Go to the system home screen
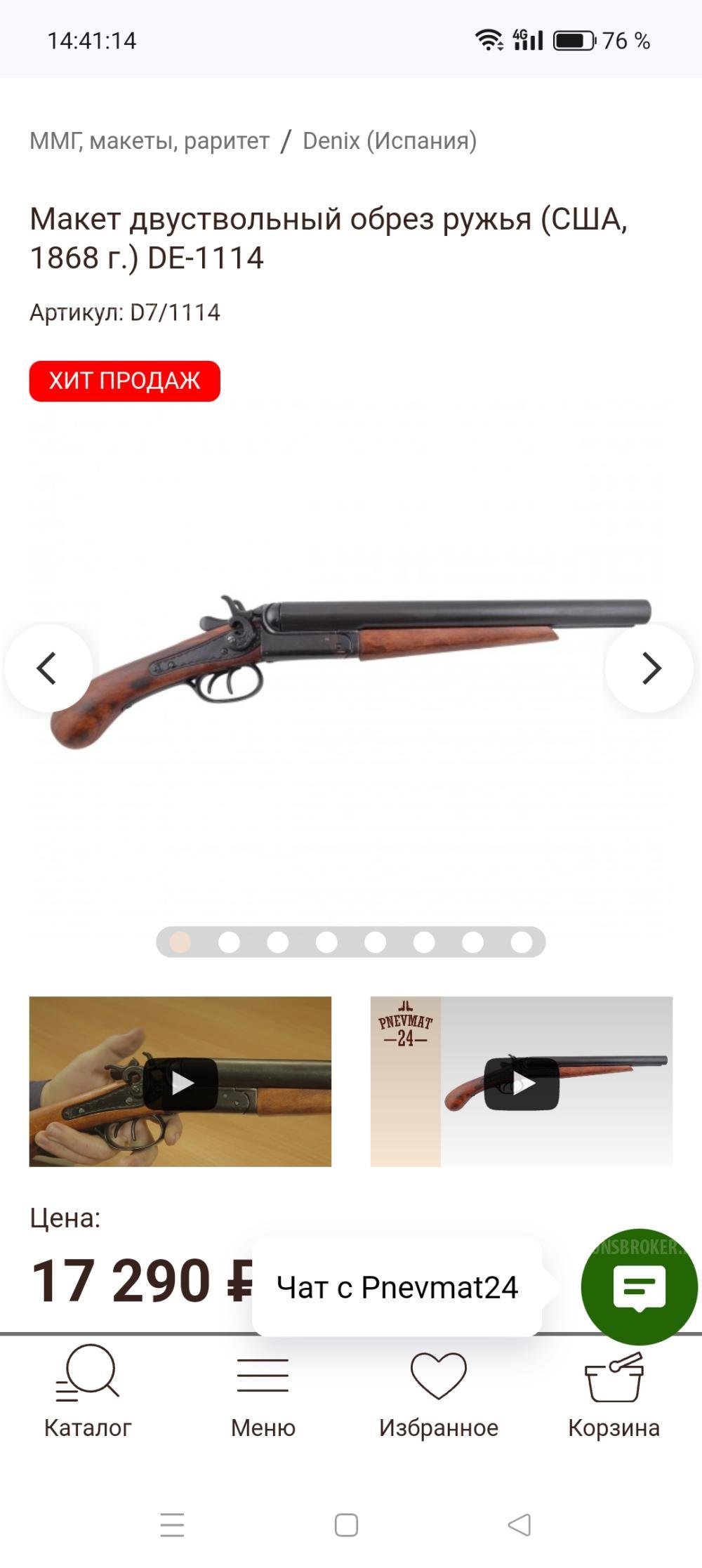Viewport: 702px width, 1568px height. (346, 1525)
